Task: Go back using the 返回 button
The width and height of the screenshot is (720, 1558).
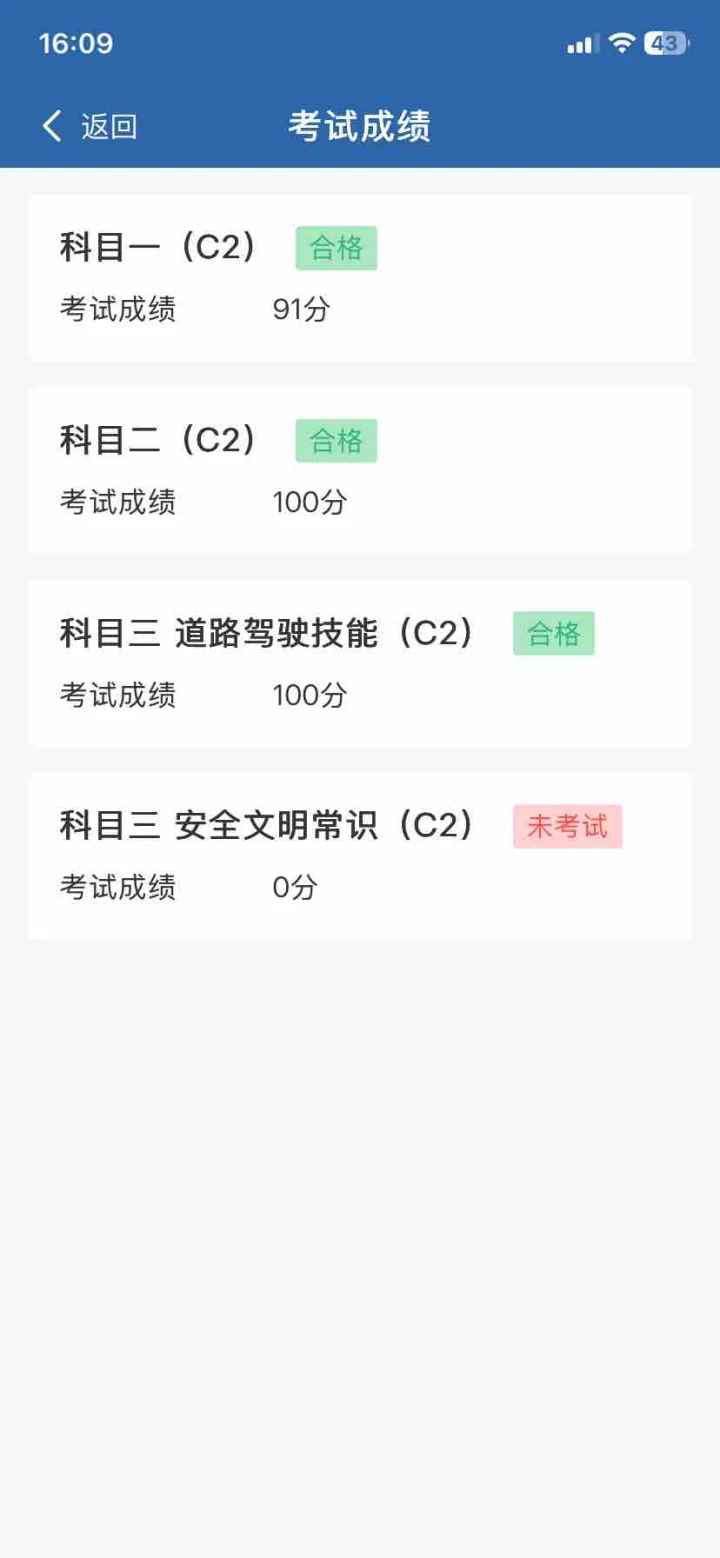Action: 90,127
